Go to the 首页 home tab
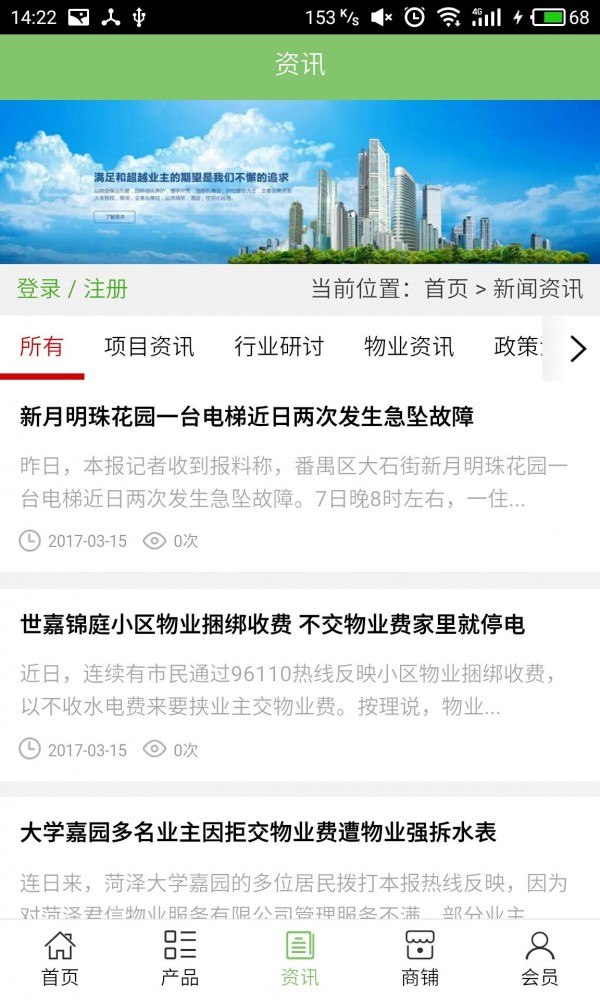The image size is (600, 1000). [x=60, y=958]
